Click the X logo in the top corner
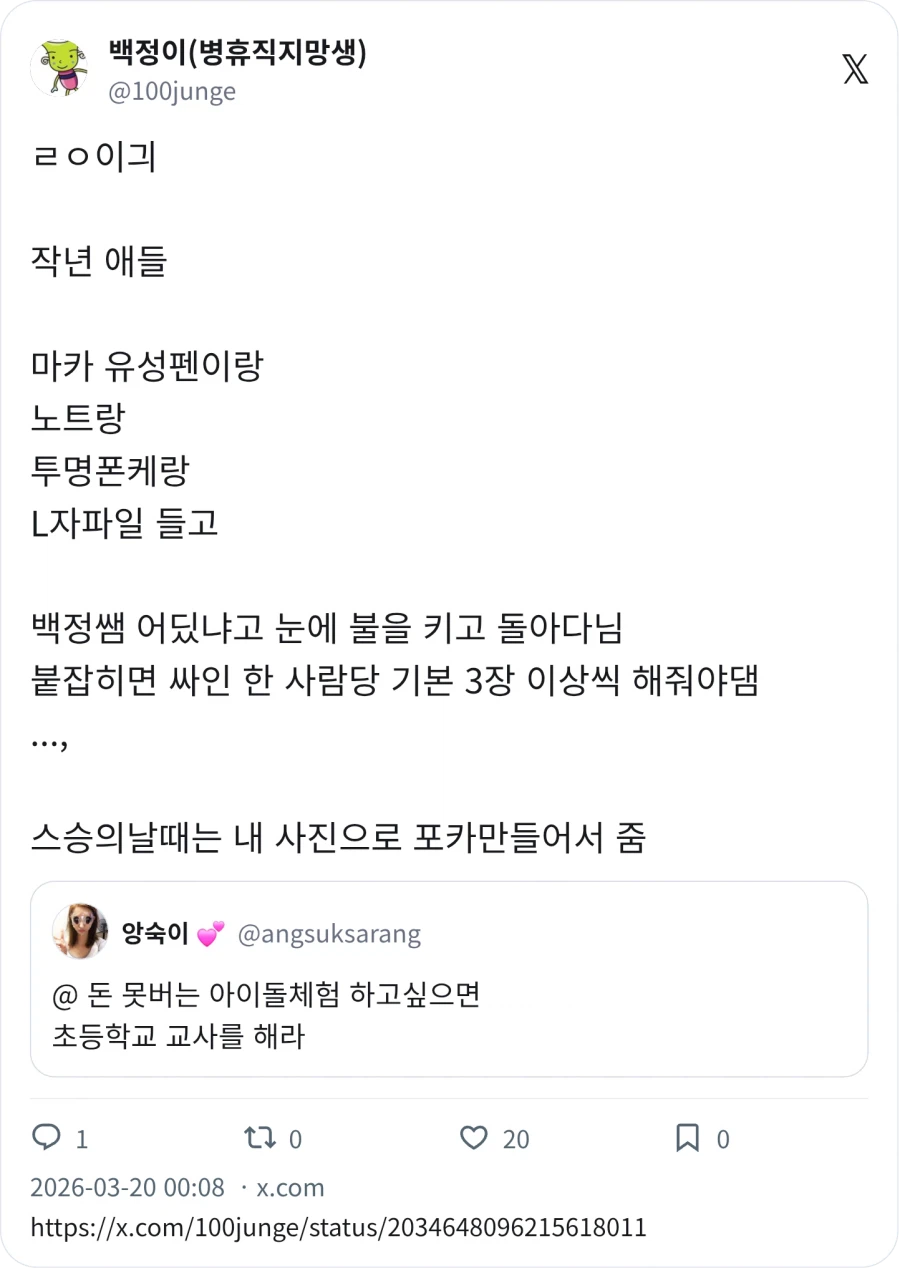 (855, 69)
